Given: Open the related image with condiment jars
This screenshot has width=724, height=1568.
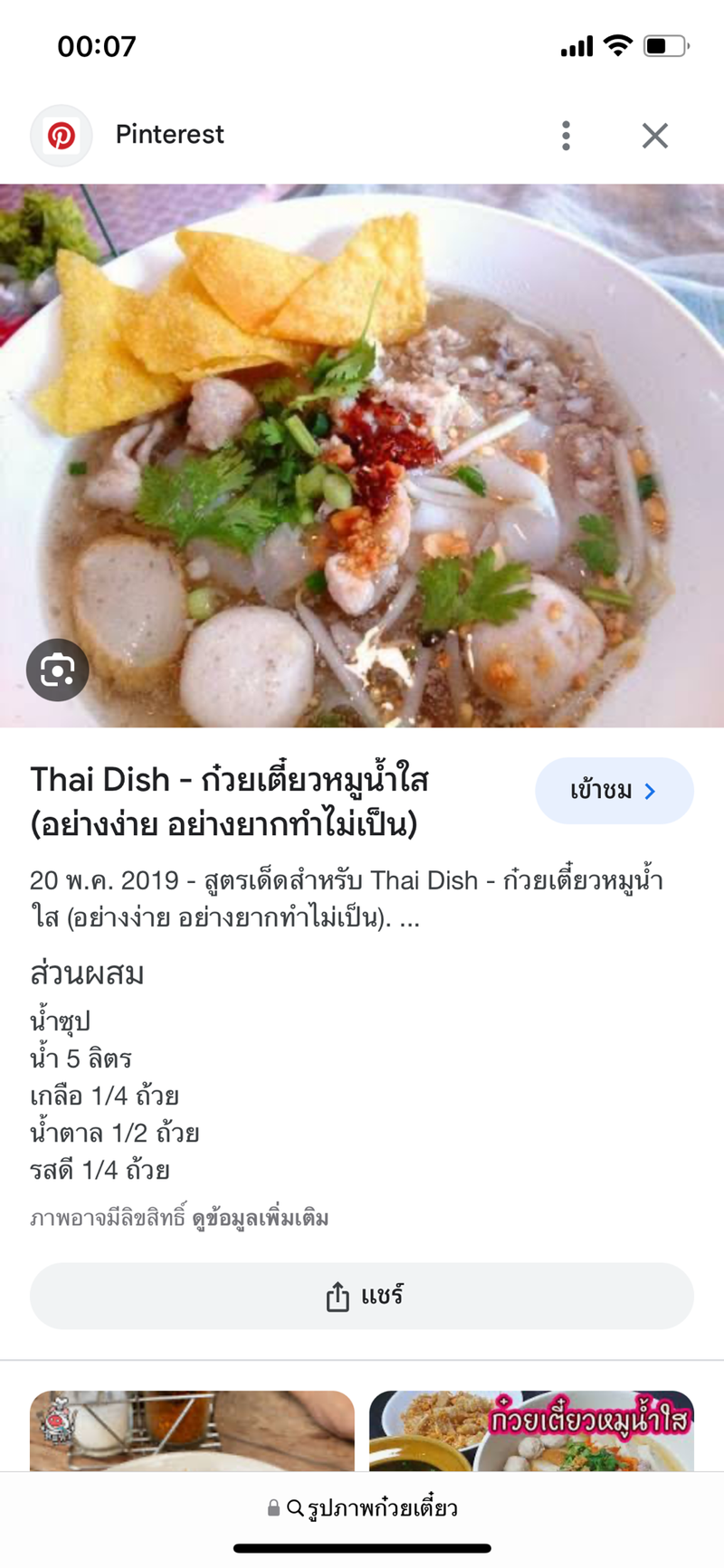Looking at the screenshot, I should click(x=192, y=1430).
